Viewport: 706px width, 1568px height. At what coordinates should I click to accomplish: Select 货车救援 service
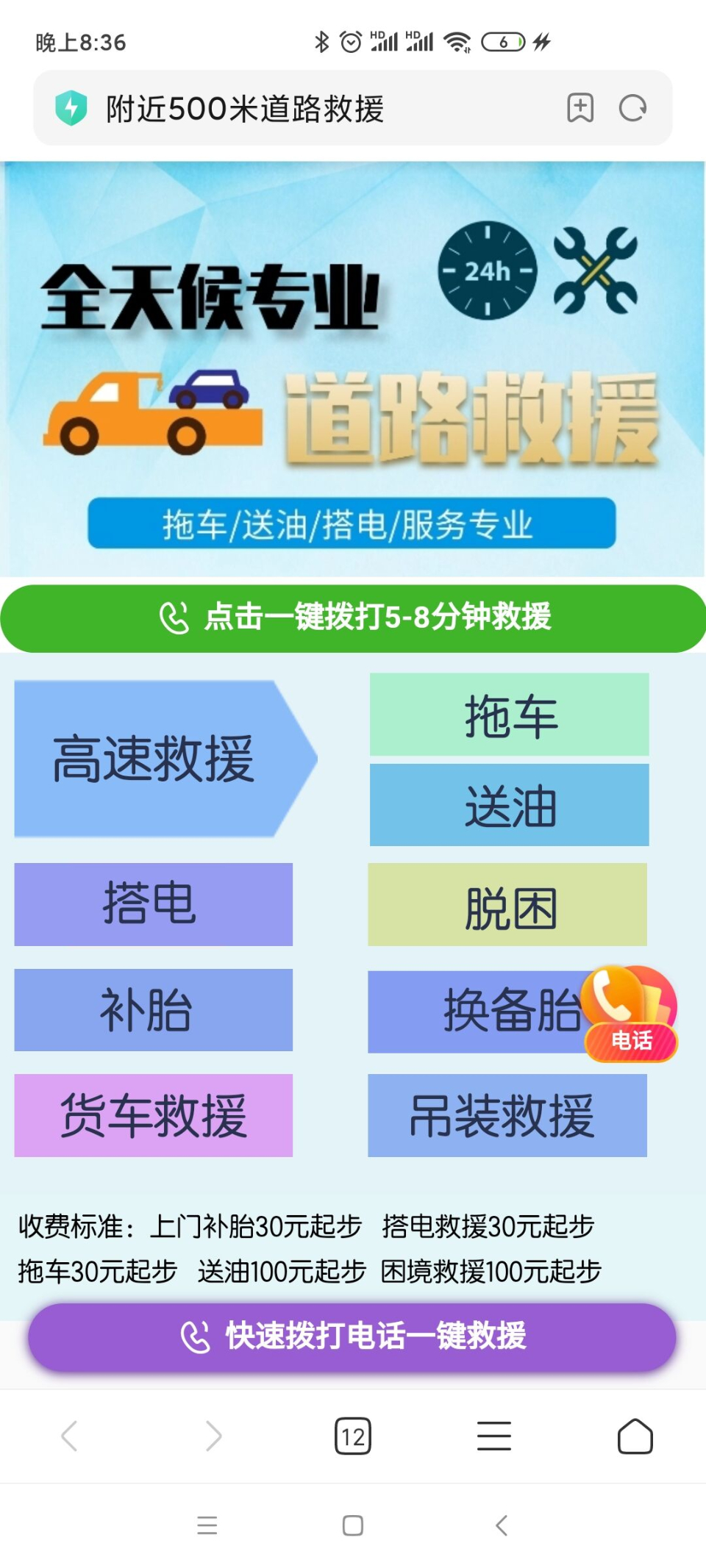tap(153, 1115)
